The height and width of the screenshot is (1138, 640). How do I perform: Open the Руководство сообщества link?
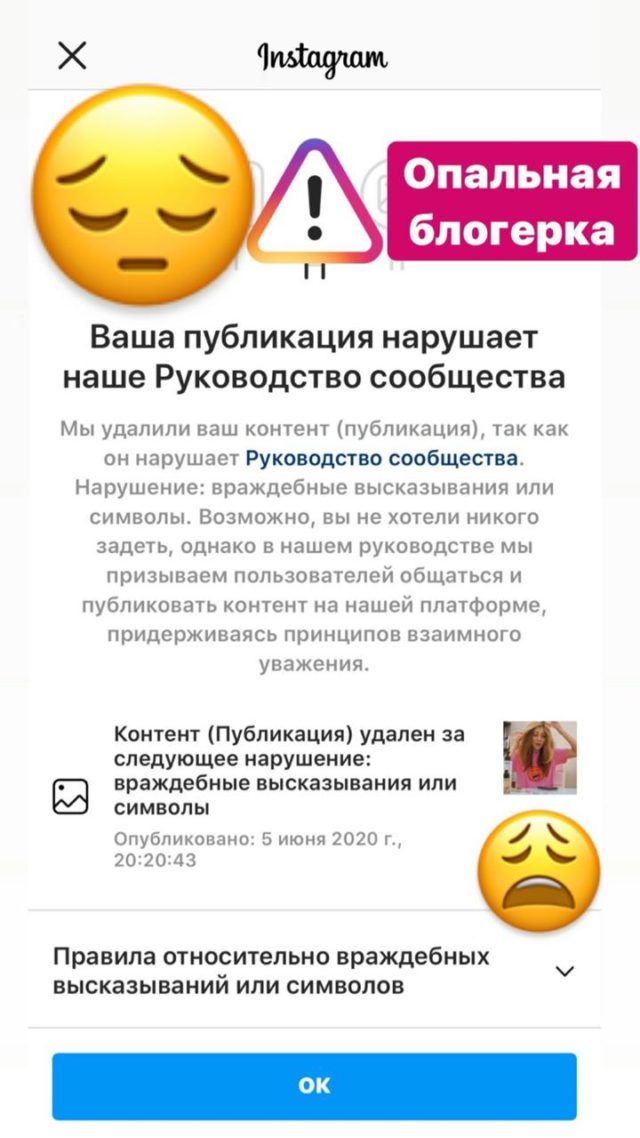[x=382, y=459]
